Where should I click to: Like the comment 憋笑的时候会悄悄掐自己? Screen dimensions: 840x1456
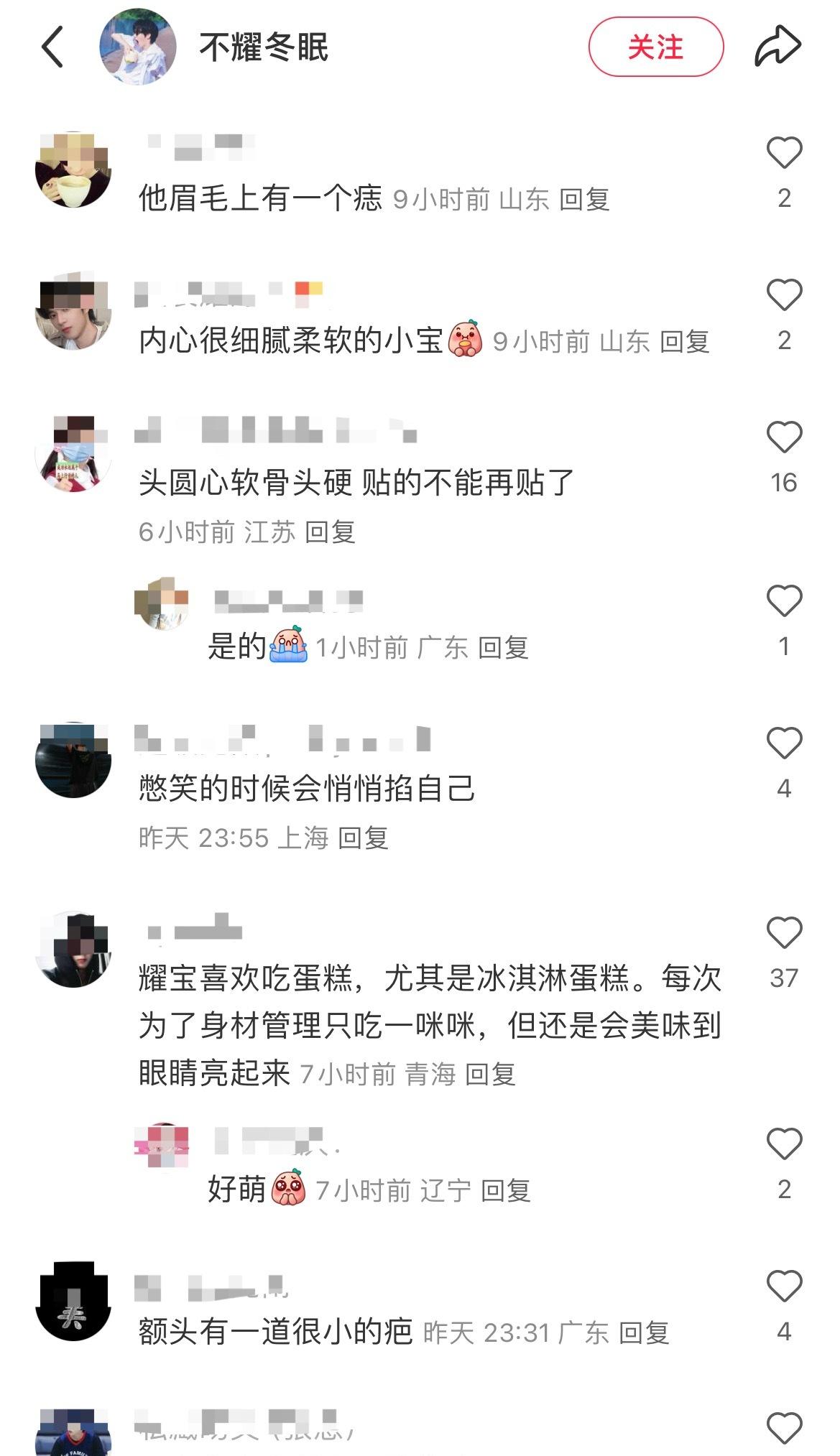[x=784, y=743]
